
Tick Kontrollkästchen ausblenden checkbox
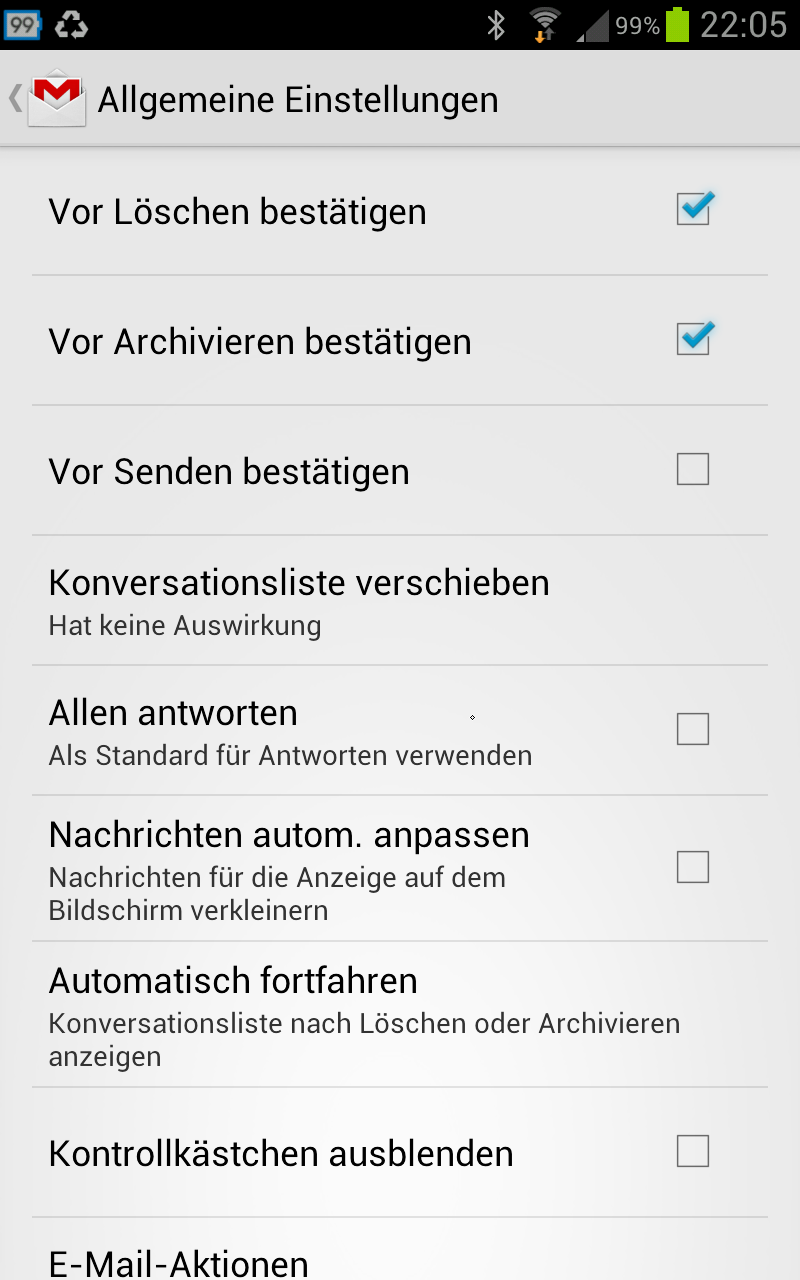coord(692,1151)
